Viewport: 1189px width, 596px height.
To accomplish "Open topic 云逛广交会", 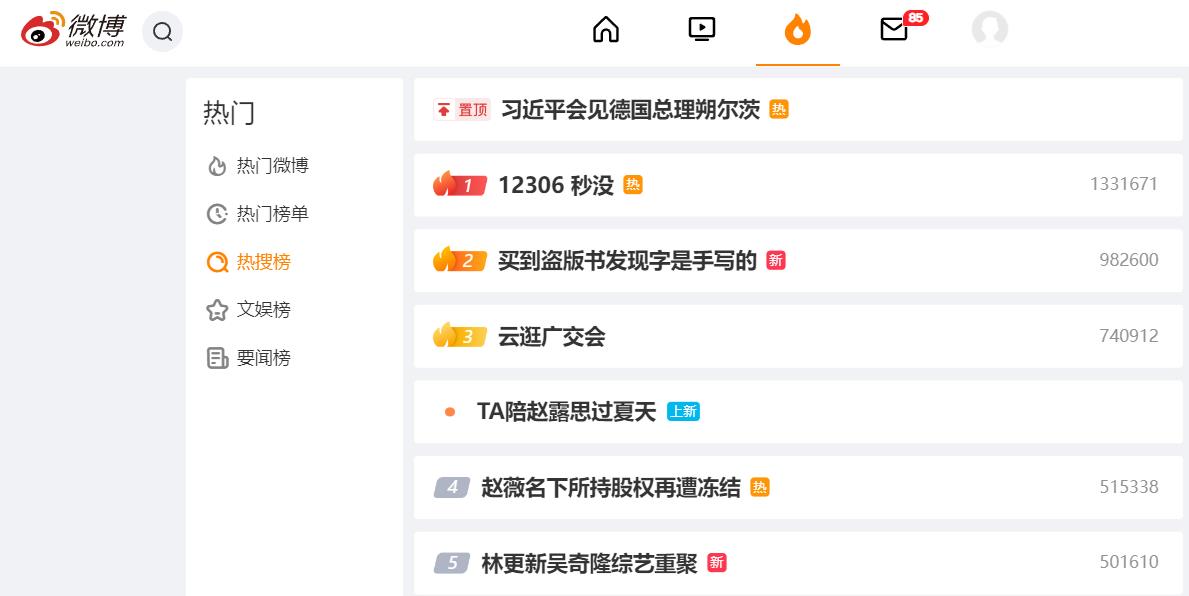I will pos(551,336).
